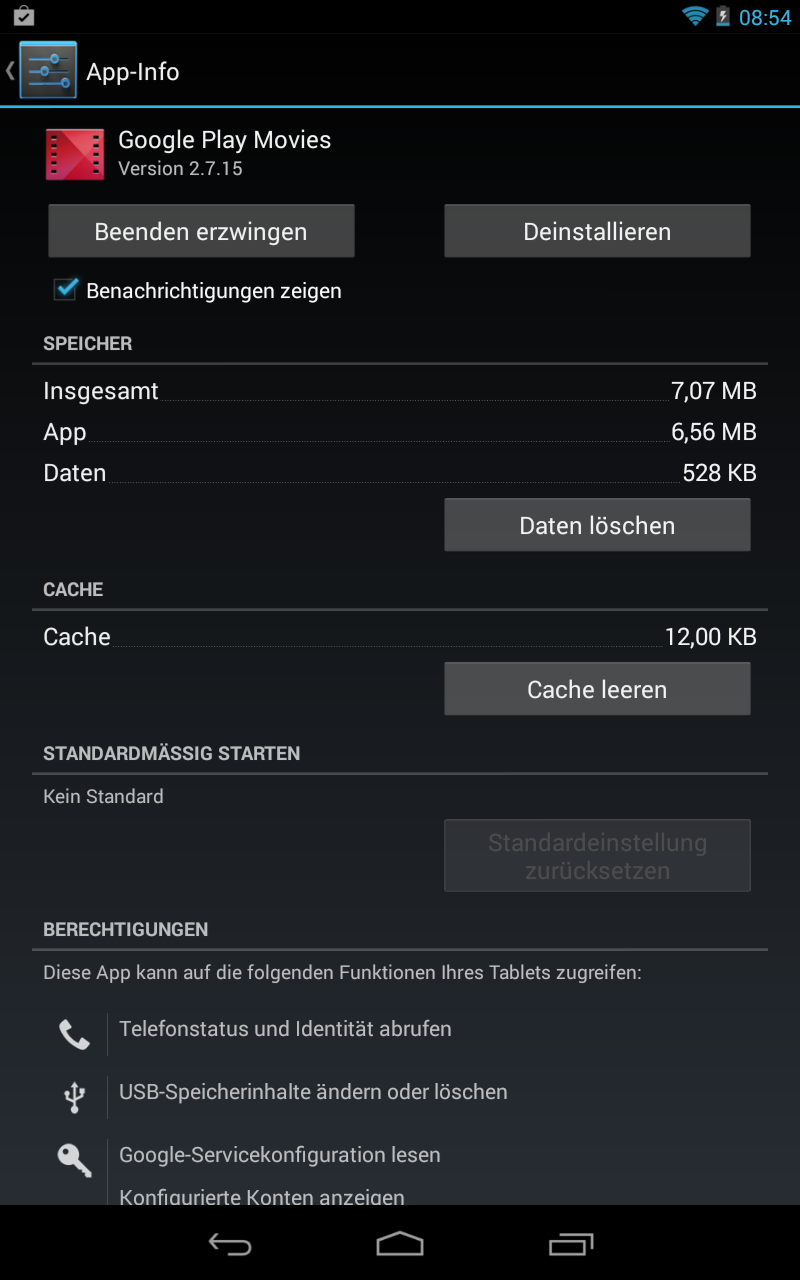
Task: Open the recent apps overview
Action: 571,1243
